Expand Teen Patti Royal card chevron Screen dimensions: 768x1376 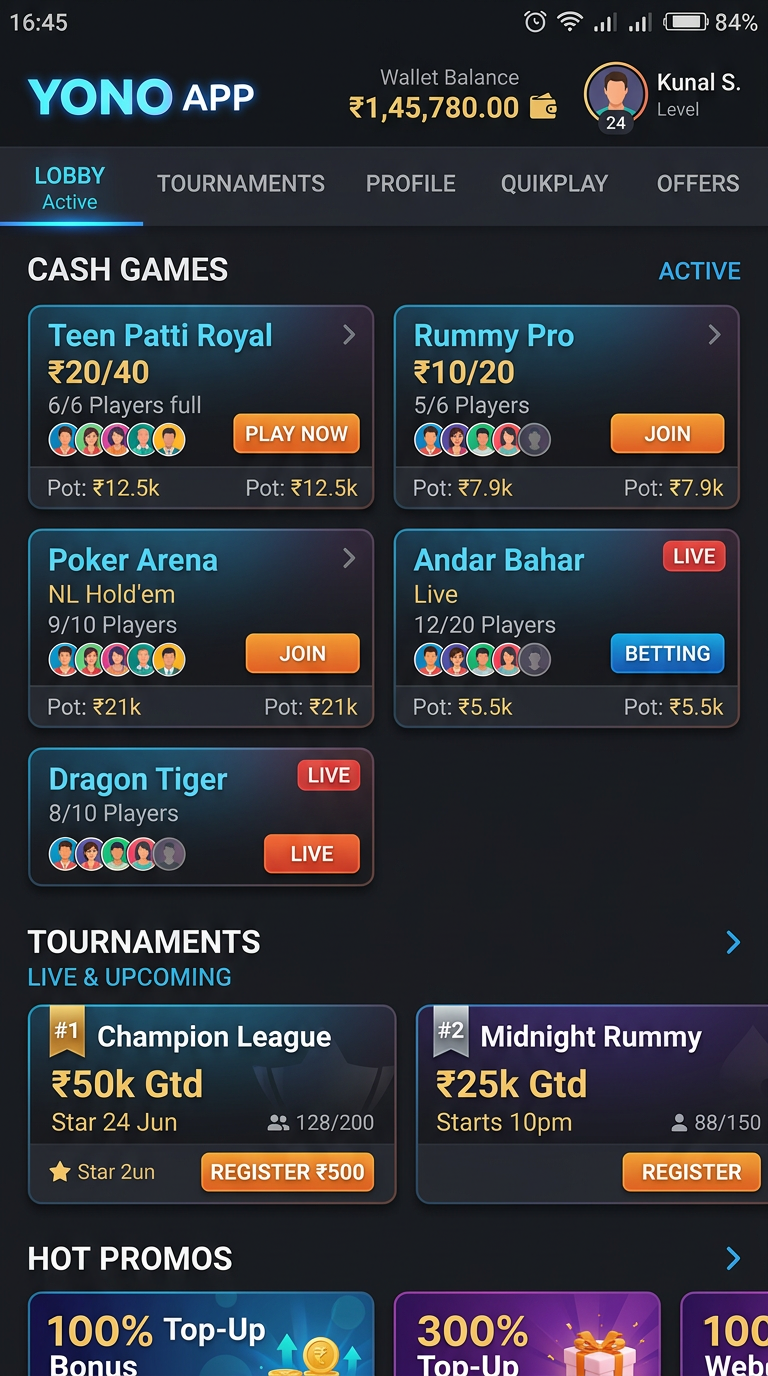click(349, 335)
